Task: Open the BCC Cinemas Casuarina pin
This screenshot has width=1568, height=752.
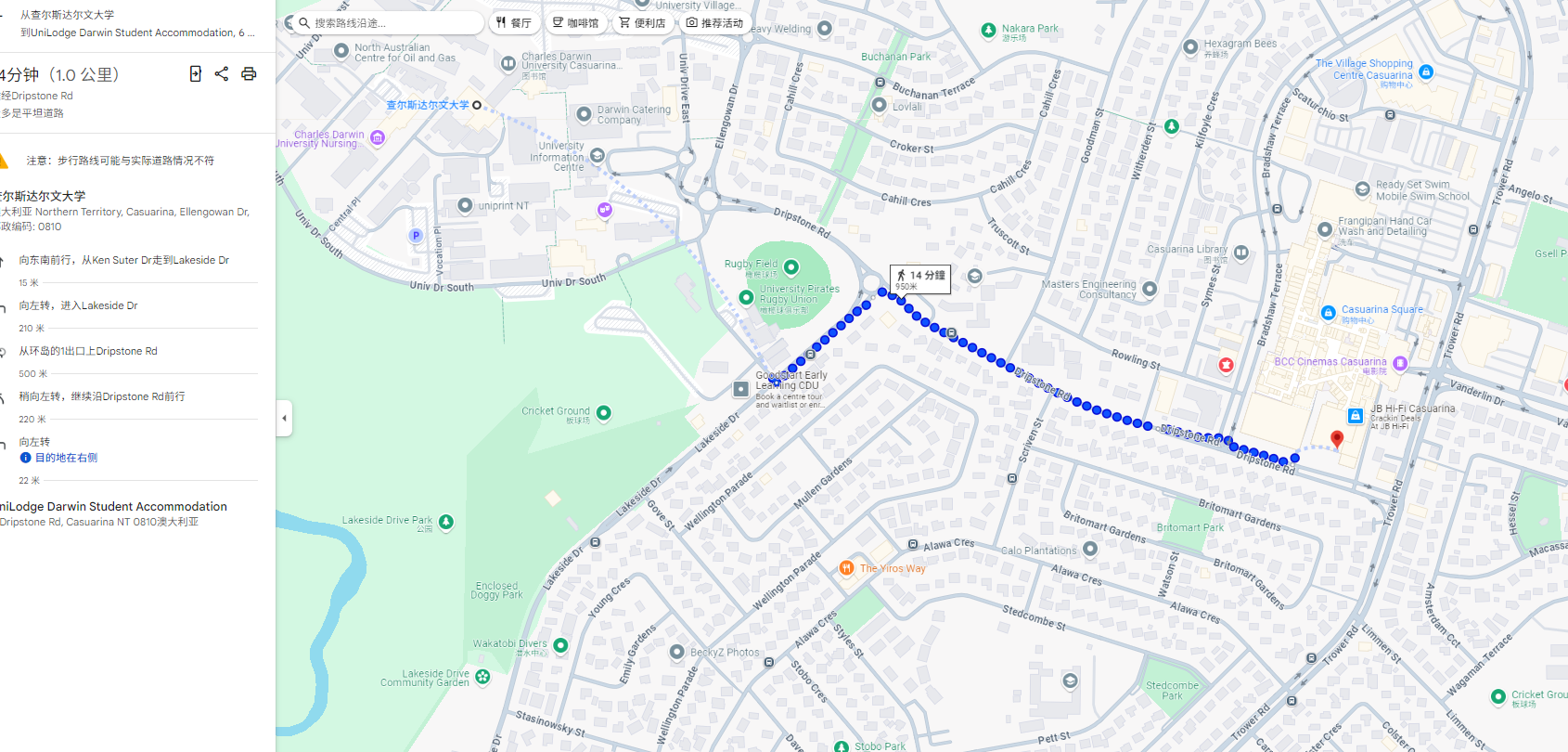Action: [x=1400, y=363]
